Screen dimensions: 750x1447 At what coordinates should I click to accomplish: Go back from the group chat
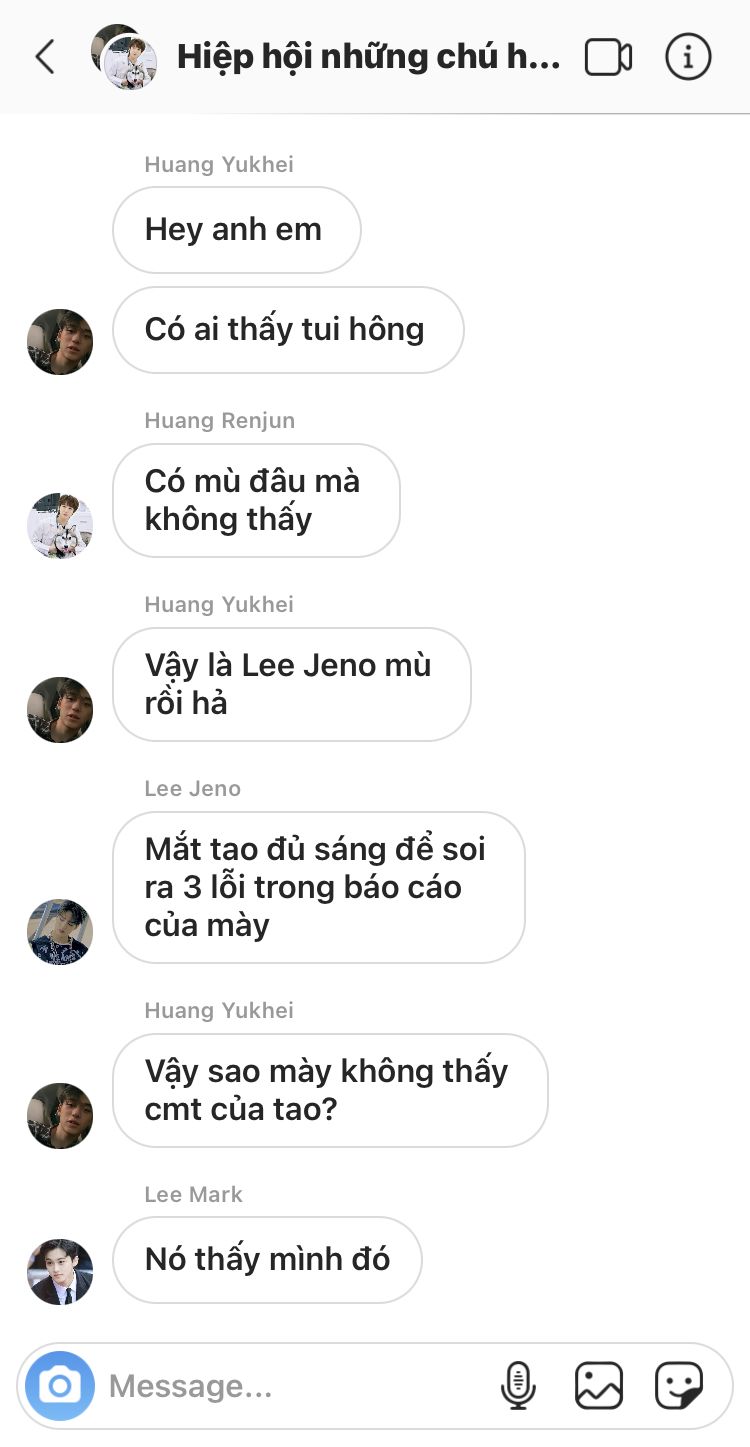pos(45,57)
